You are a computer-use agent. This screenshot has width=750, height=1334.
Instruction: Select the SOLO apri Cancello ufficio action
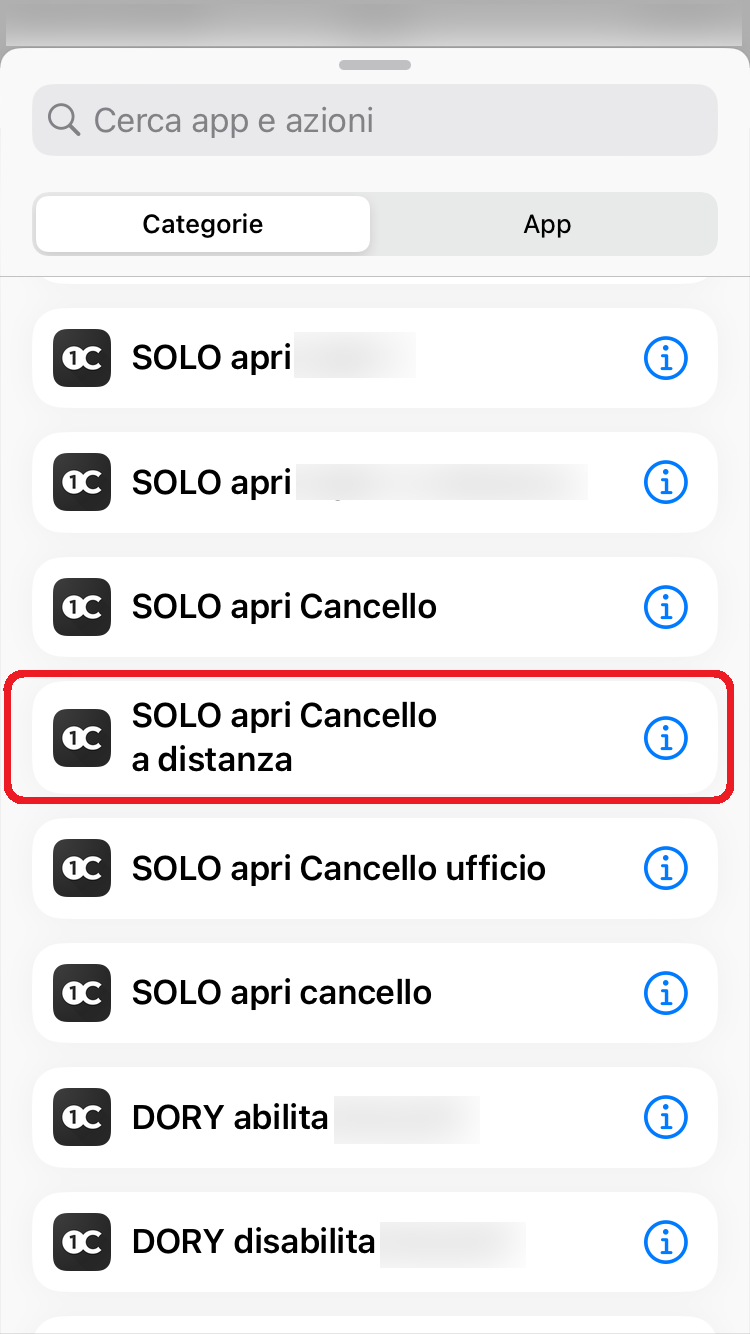(375, 868)
